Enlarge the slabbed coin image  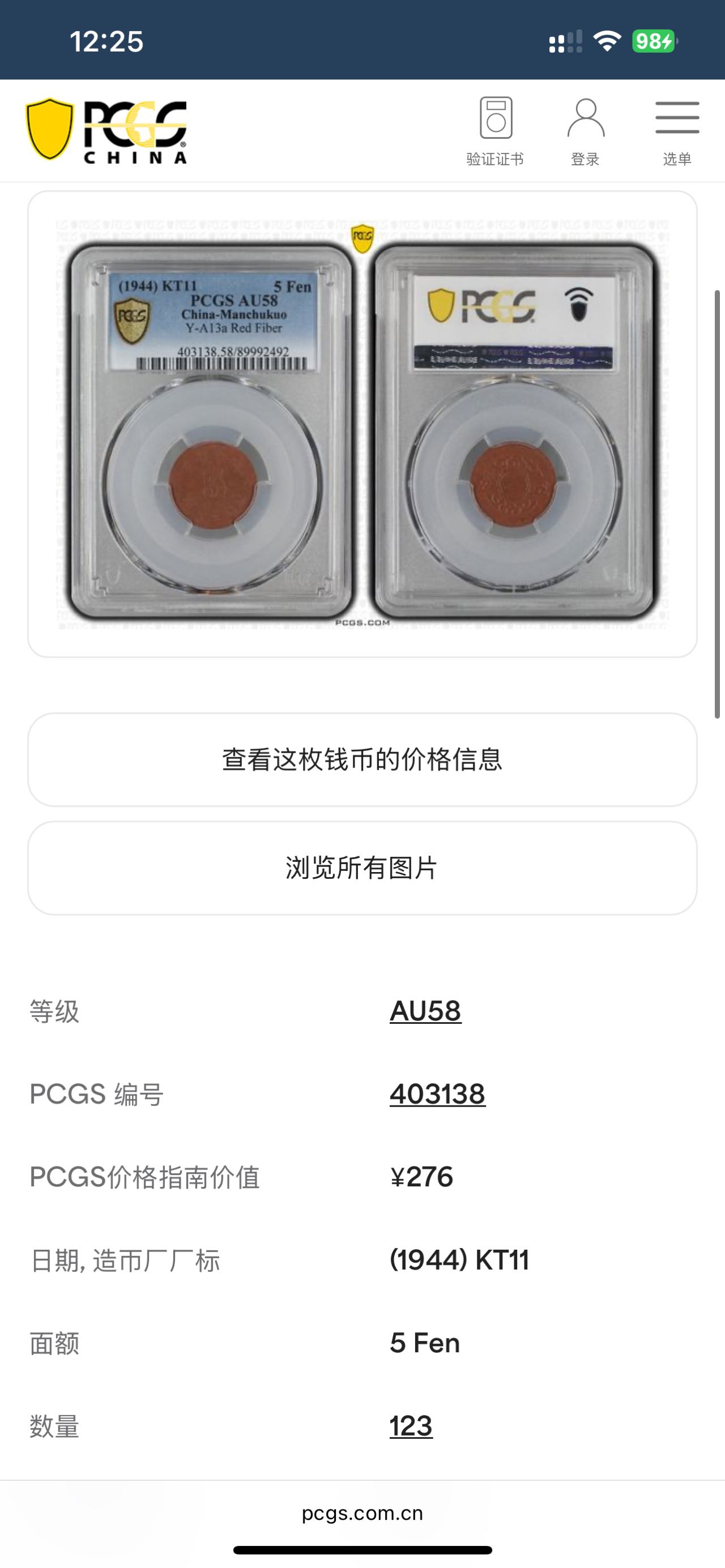click(362, 424)
